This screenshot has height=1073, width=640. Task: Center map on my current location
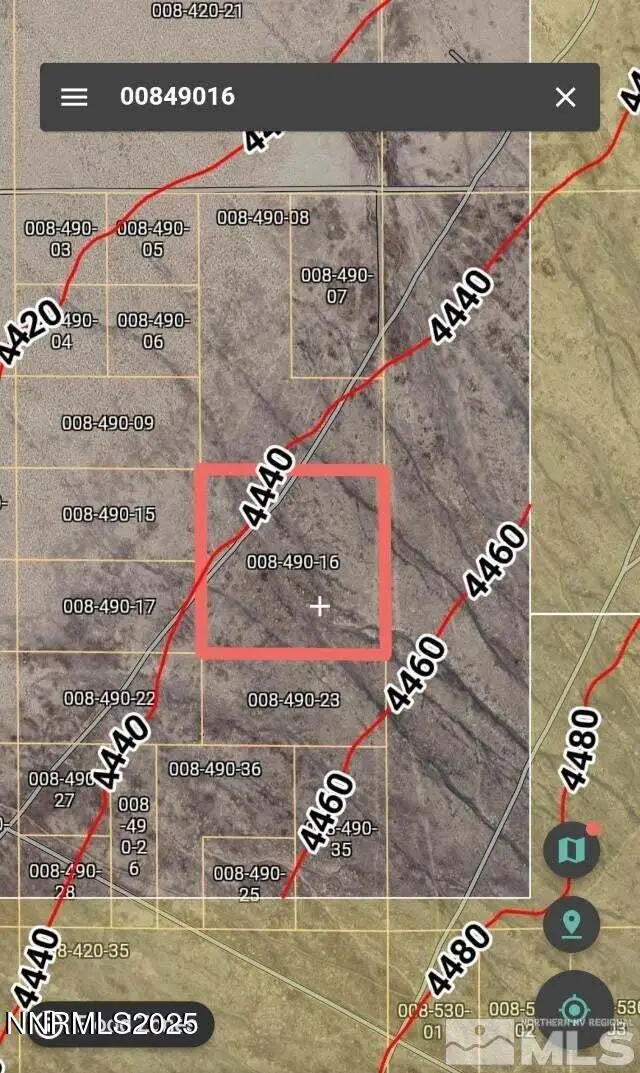pos(574,1007)
